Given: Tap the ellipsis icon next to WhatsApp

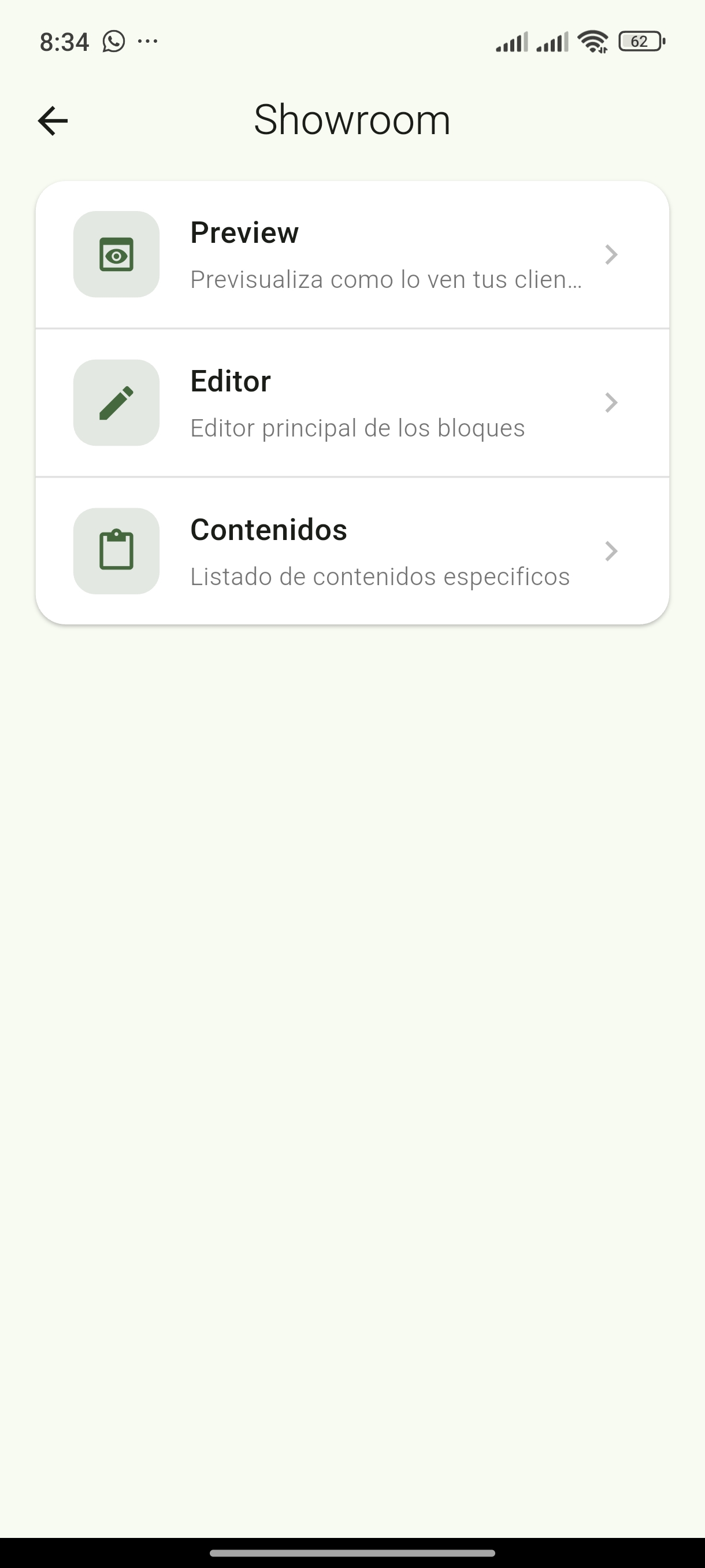Looking at the screenshot, I should (x=148, y=41).
